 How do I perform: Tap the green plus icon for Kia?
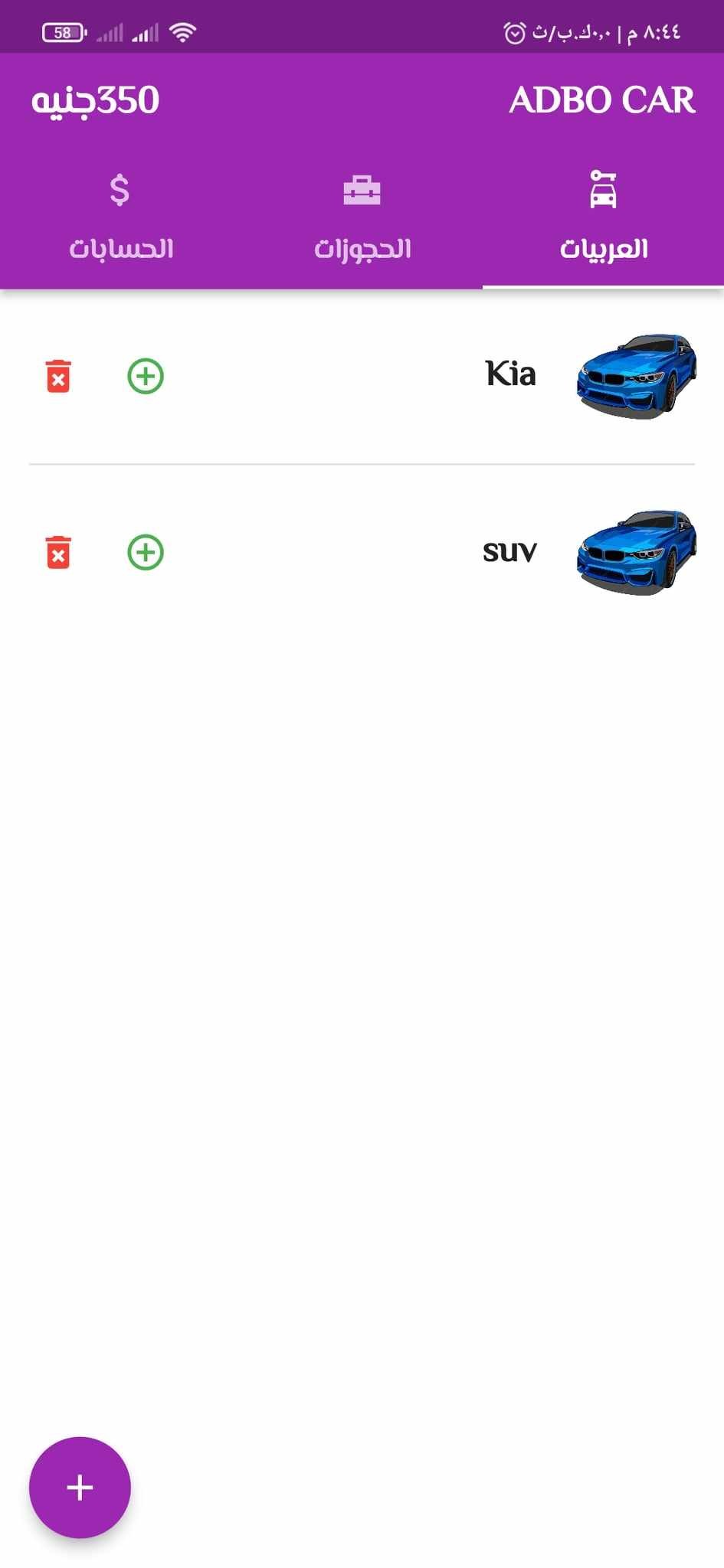point(146,376)
